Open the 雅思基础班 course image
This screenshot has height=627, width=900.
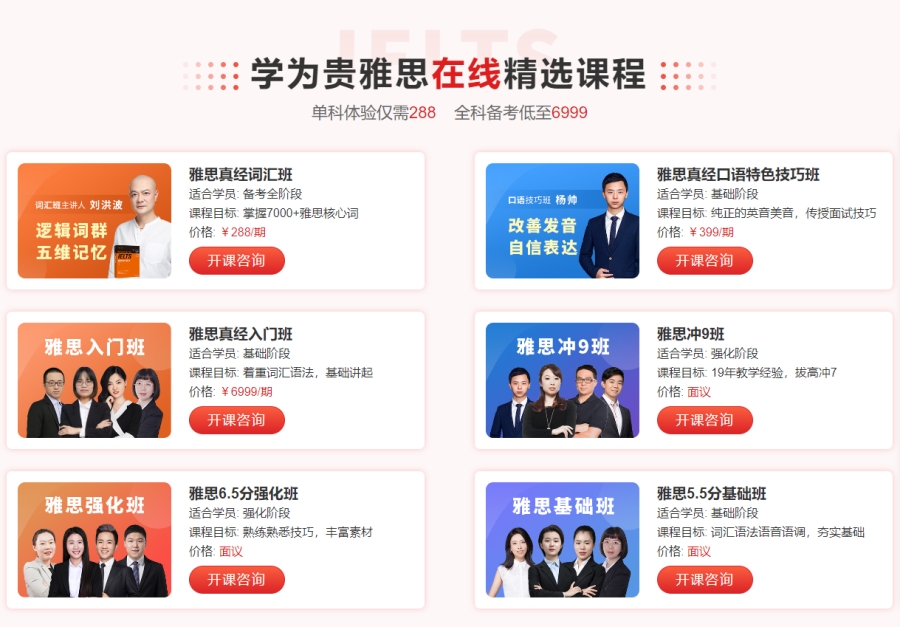pyautogui.click(x=562, y=540)
